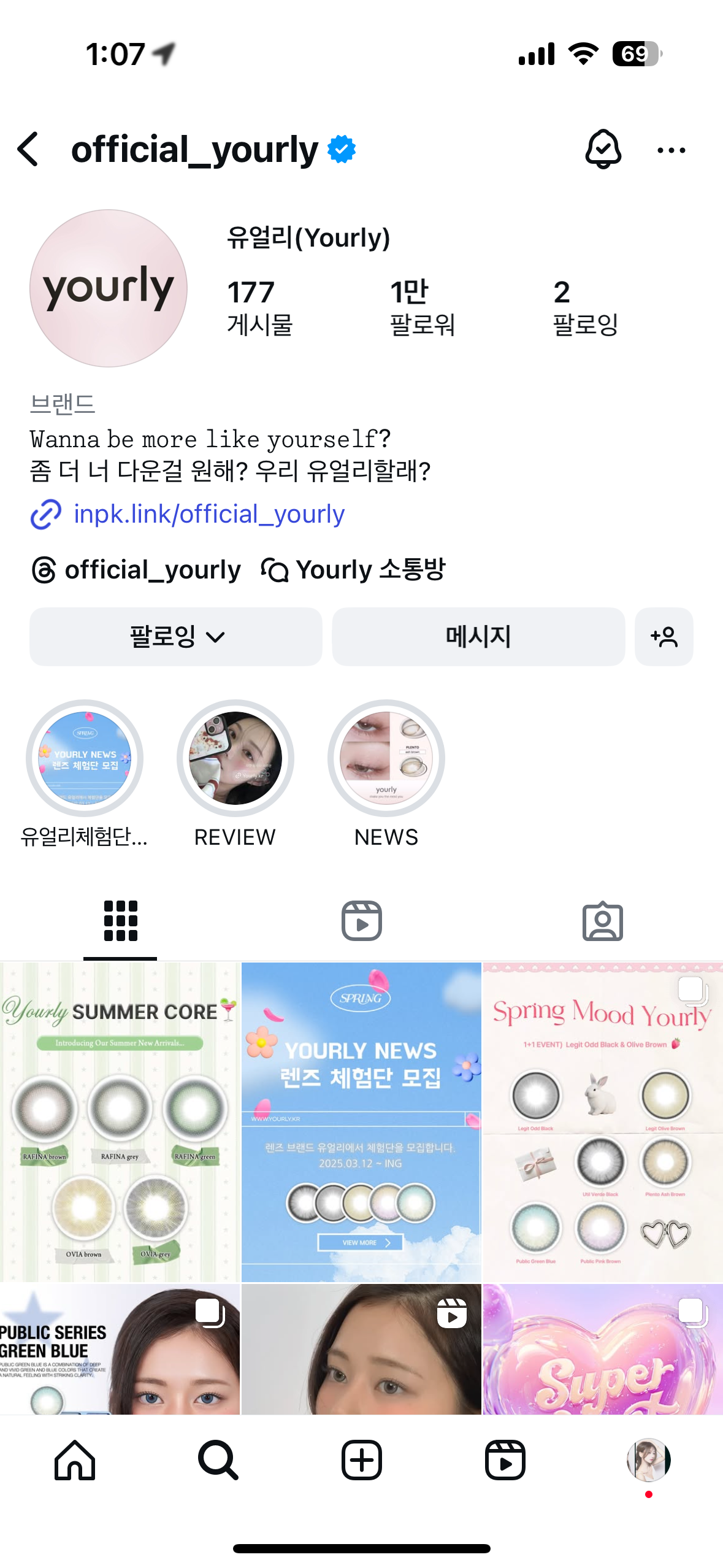
Task: Switch to the Reels tab of profile
Action: (361, 921)
